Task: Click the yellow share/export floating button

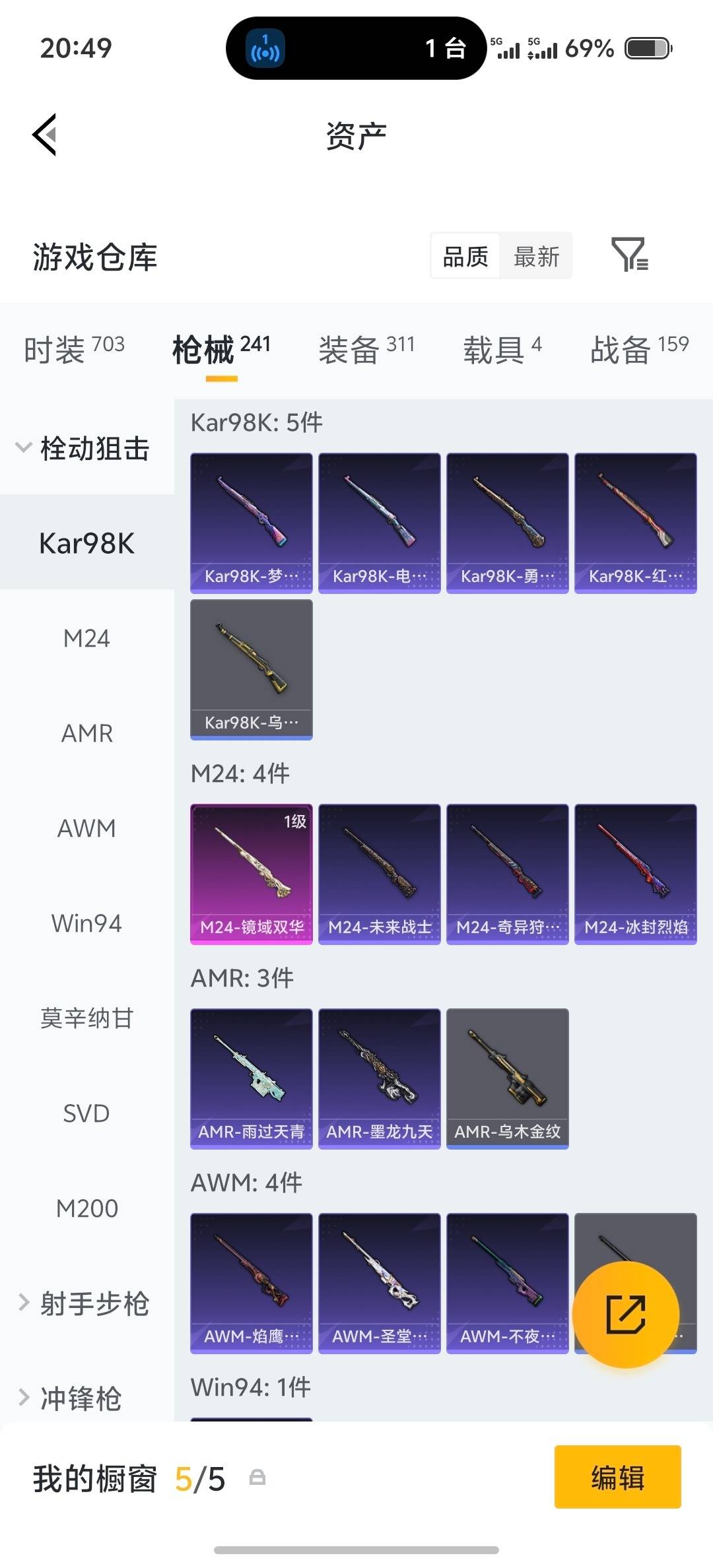Action: tap(625, 1313)
